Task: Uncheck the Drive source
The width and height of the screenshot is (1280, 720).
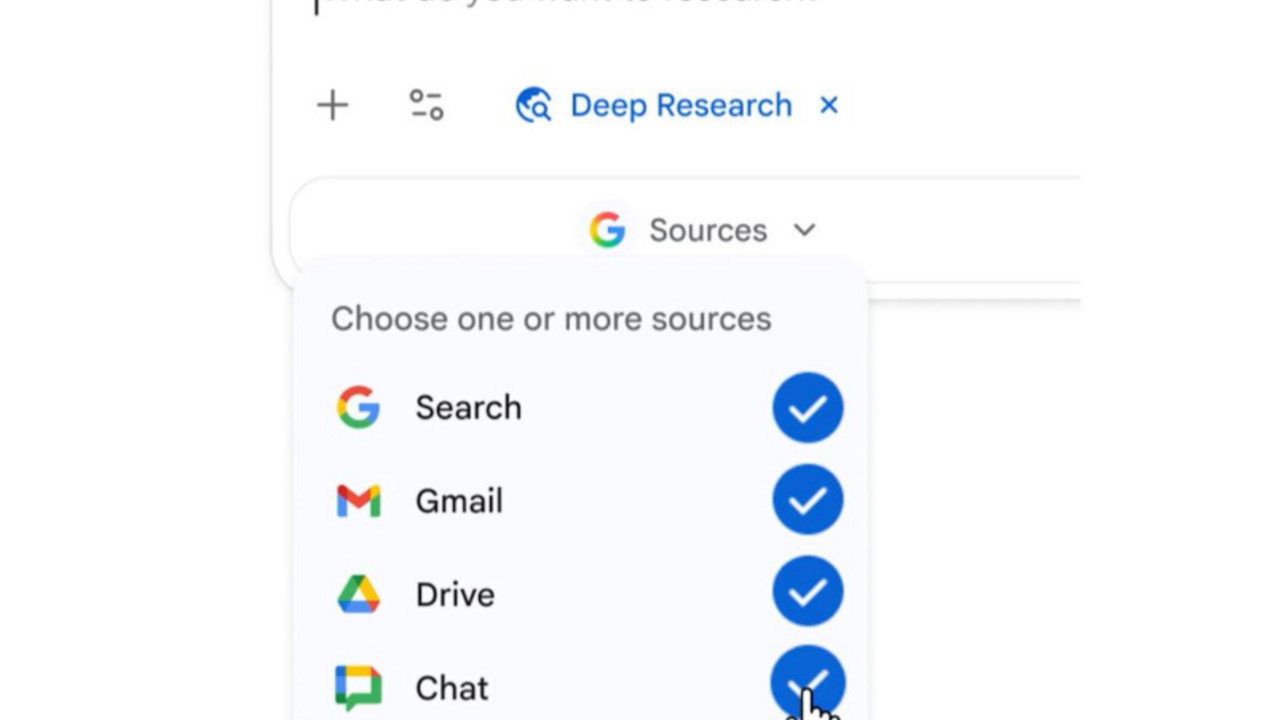Action: click(x=807, y=592)
